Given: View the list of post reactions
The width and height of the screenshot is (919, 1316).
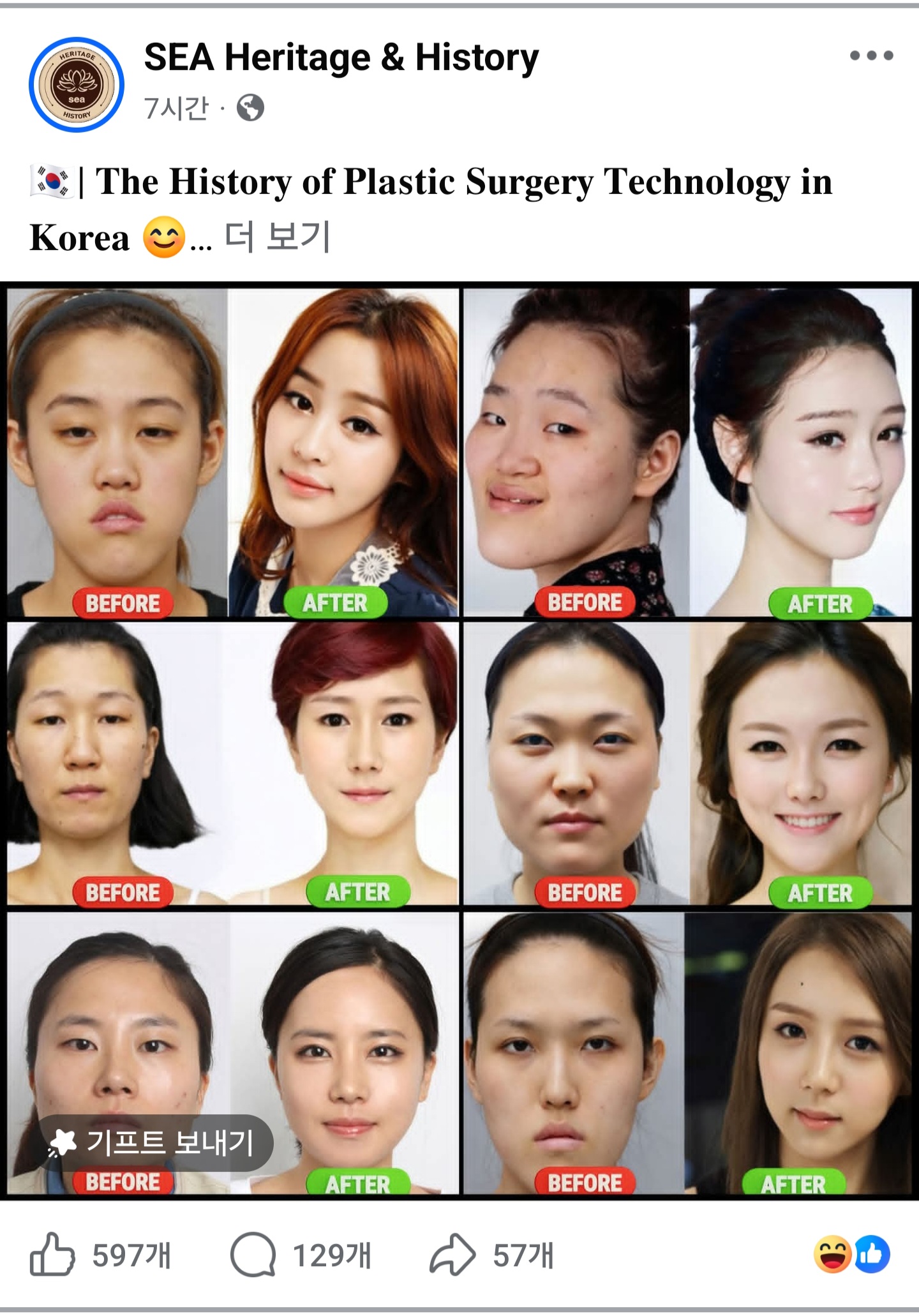Looking at the screenshot, I should click(851, 1254).
